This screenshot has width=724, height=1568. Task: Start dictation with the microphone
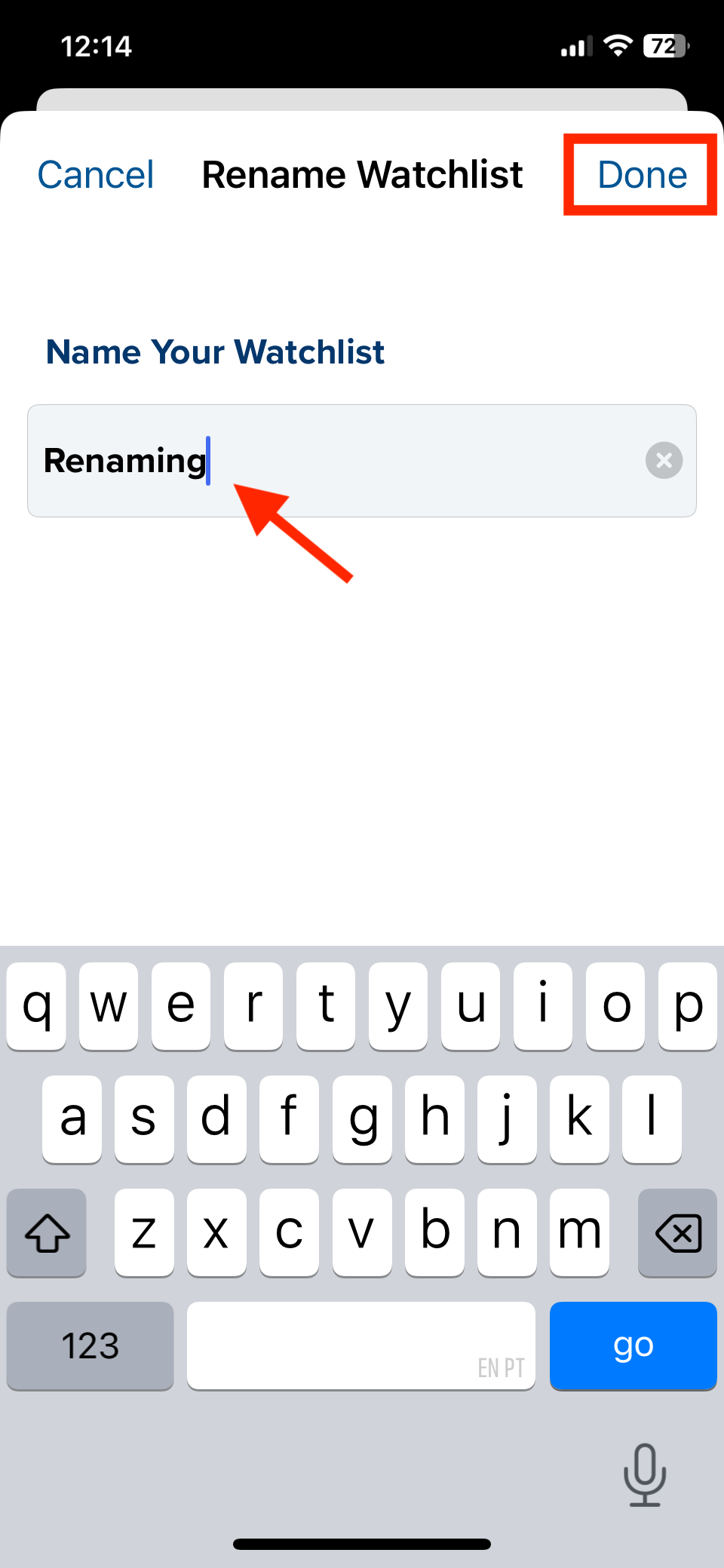[645, 1474]
